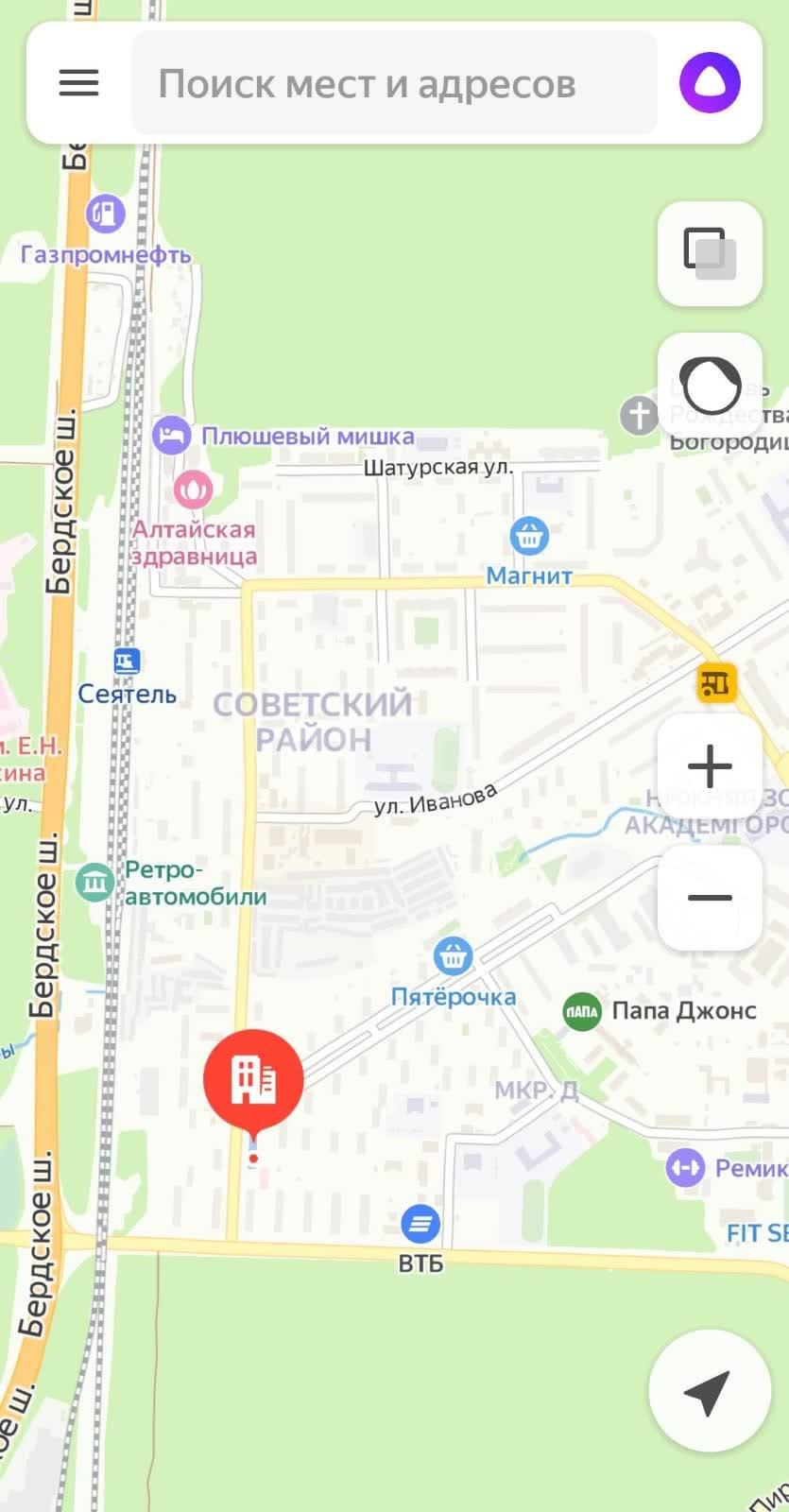Launch the Alice voice assistant
The image size is (789, 1512).
pyautogui.click(x=710, y=83)
